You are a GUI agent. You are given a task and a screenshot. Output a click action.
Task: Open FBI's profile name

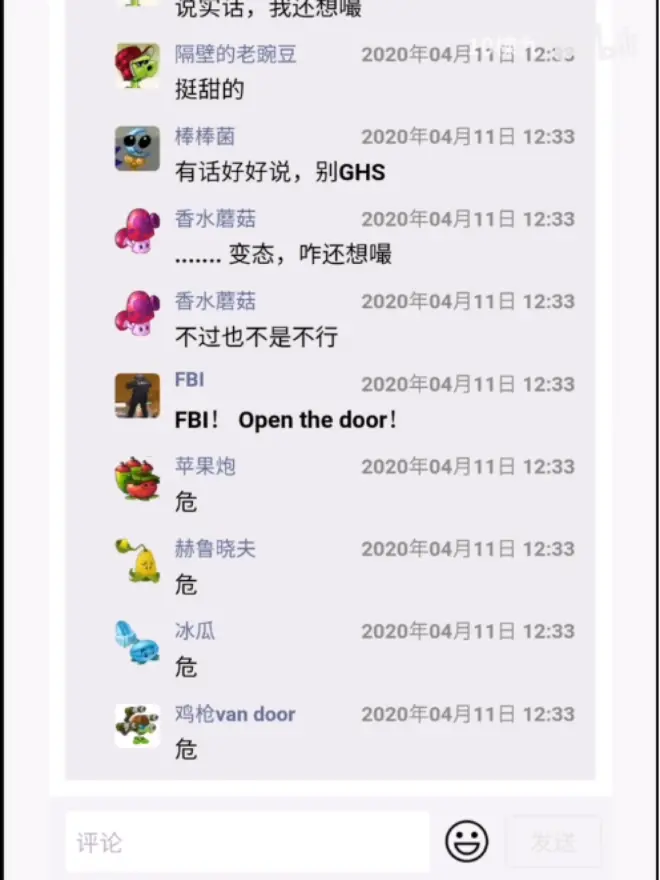(x=190, y=380)
